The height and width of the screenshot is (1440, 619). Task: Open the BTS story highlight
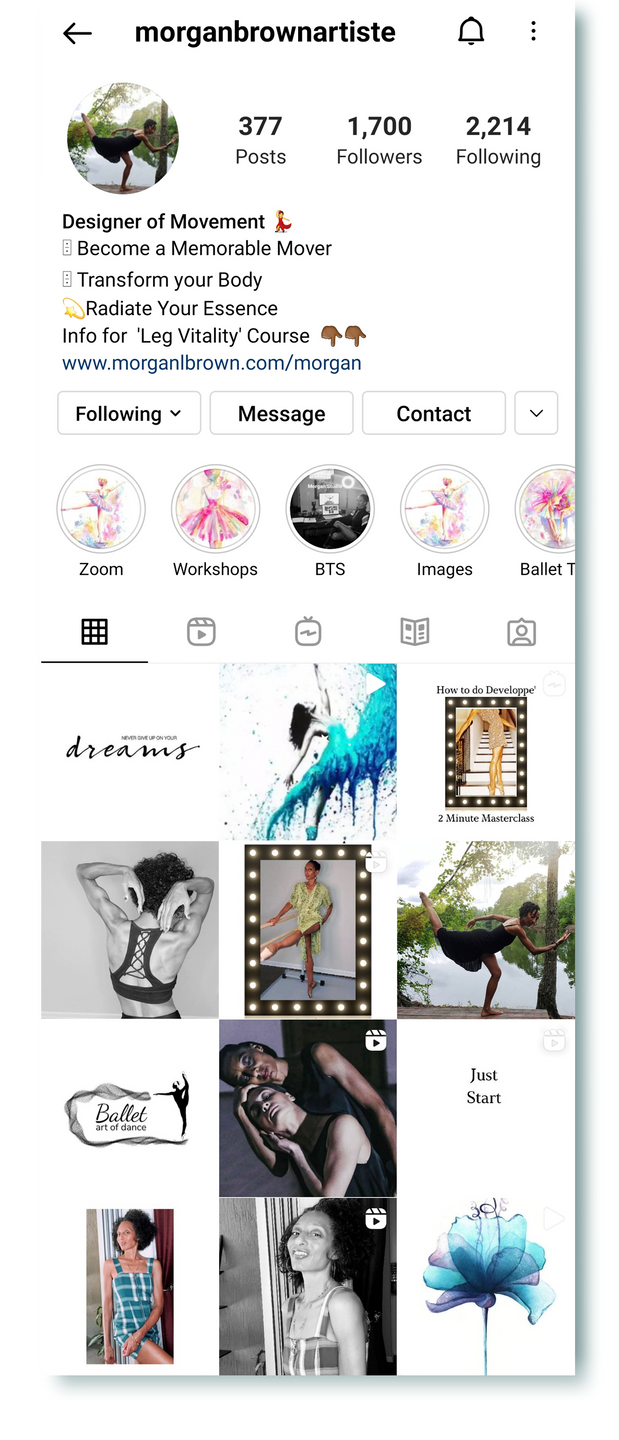coord(330,510)
